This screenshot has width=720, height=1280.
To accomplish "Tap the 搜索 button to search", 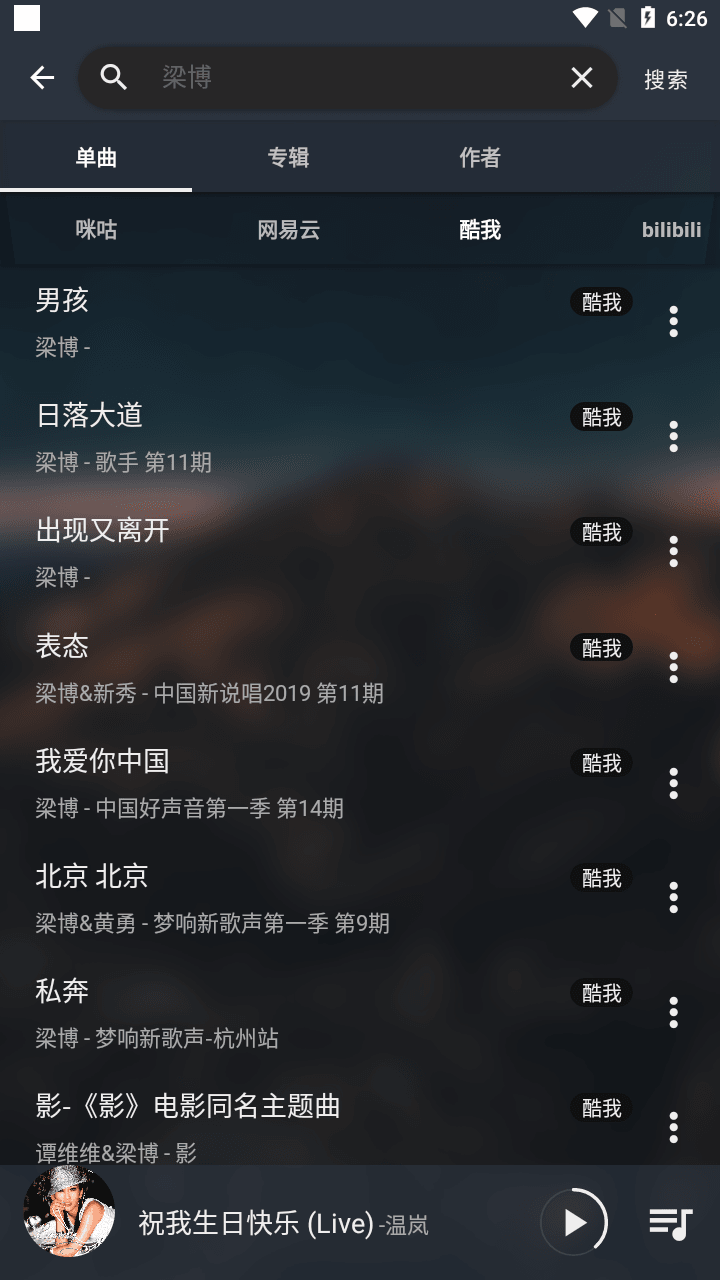I will [666, 79].
